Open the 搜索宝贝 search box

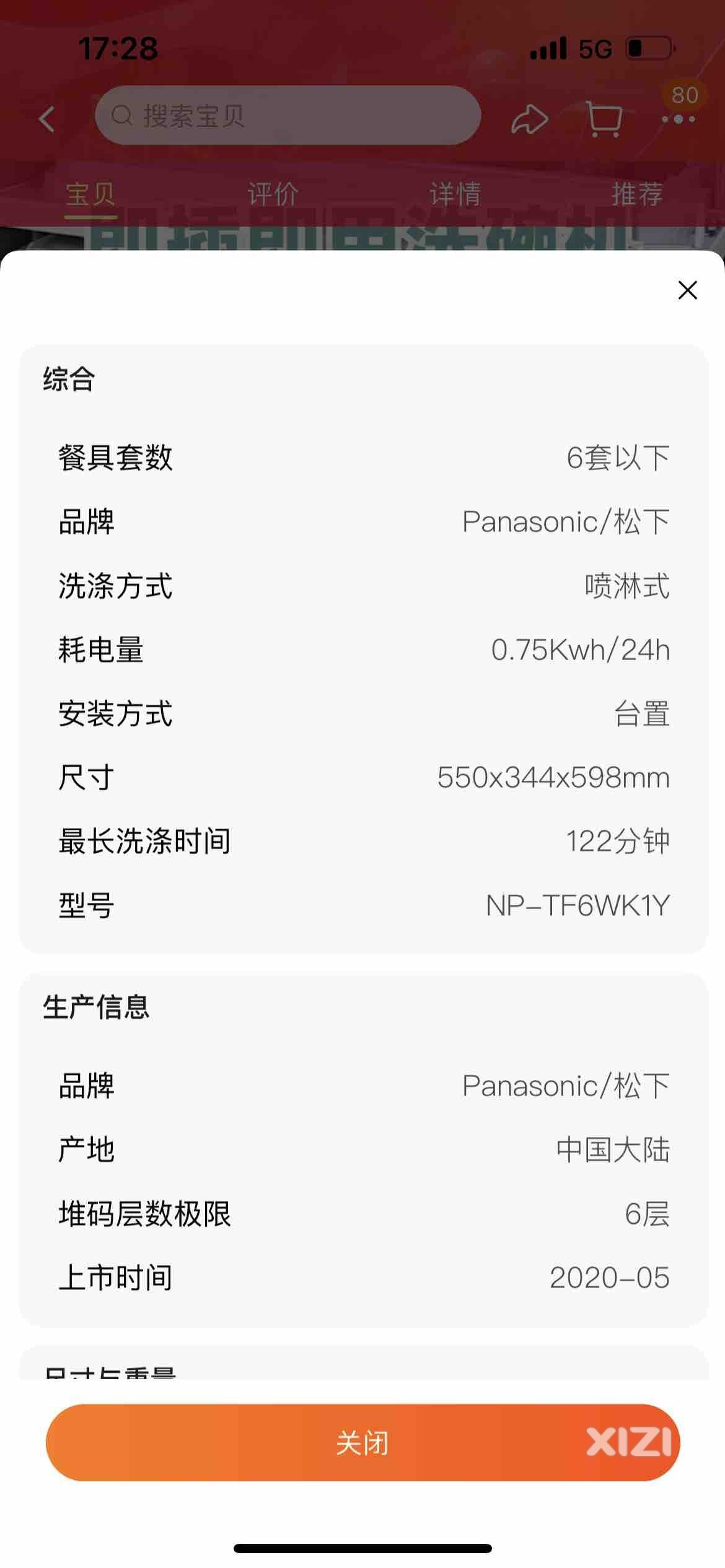288,115
